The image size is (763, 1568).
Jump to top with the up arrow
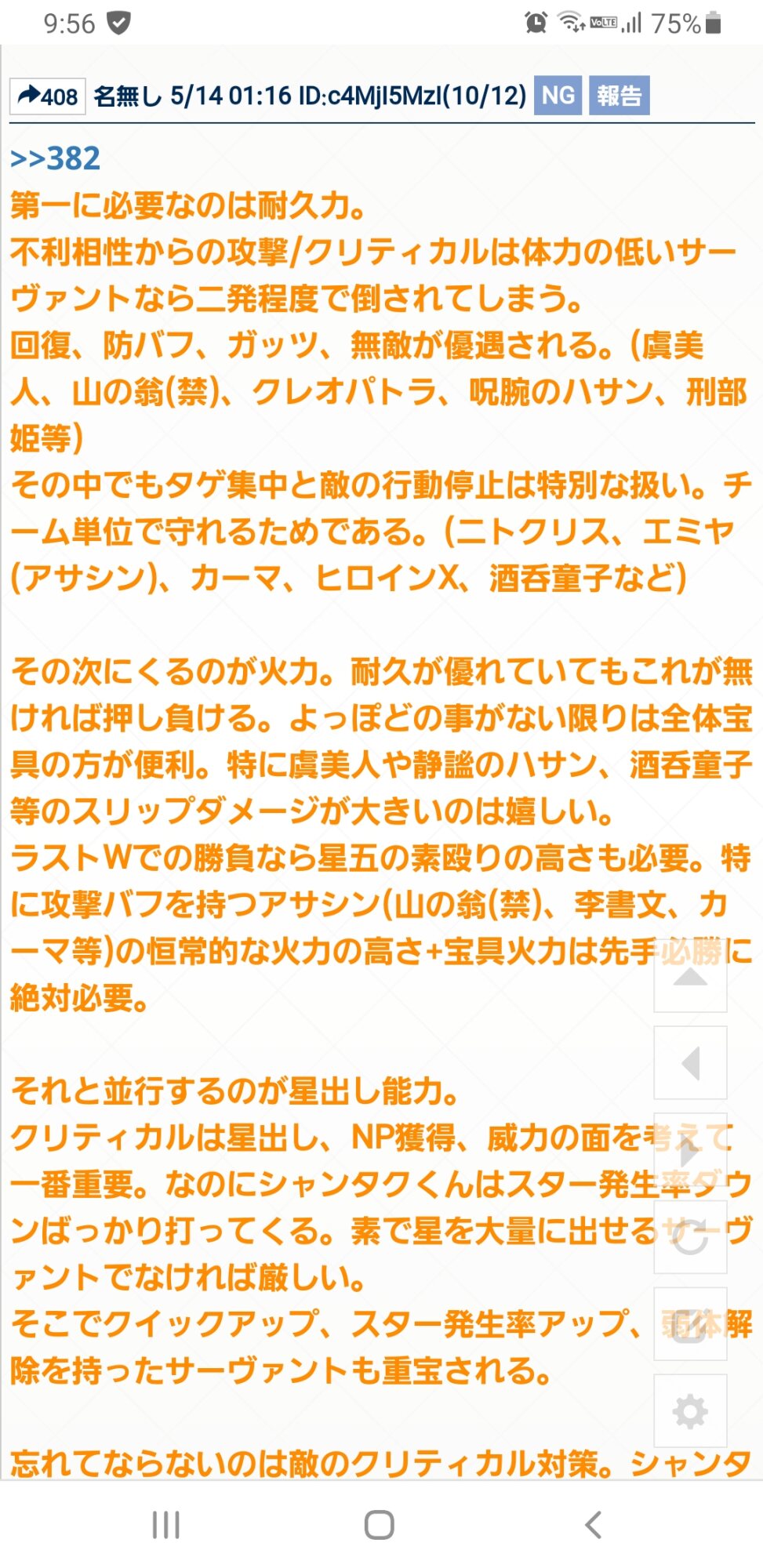click(690, 977)
